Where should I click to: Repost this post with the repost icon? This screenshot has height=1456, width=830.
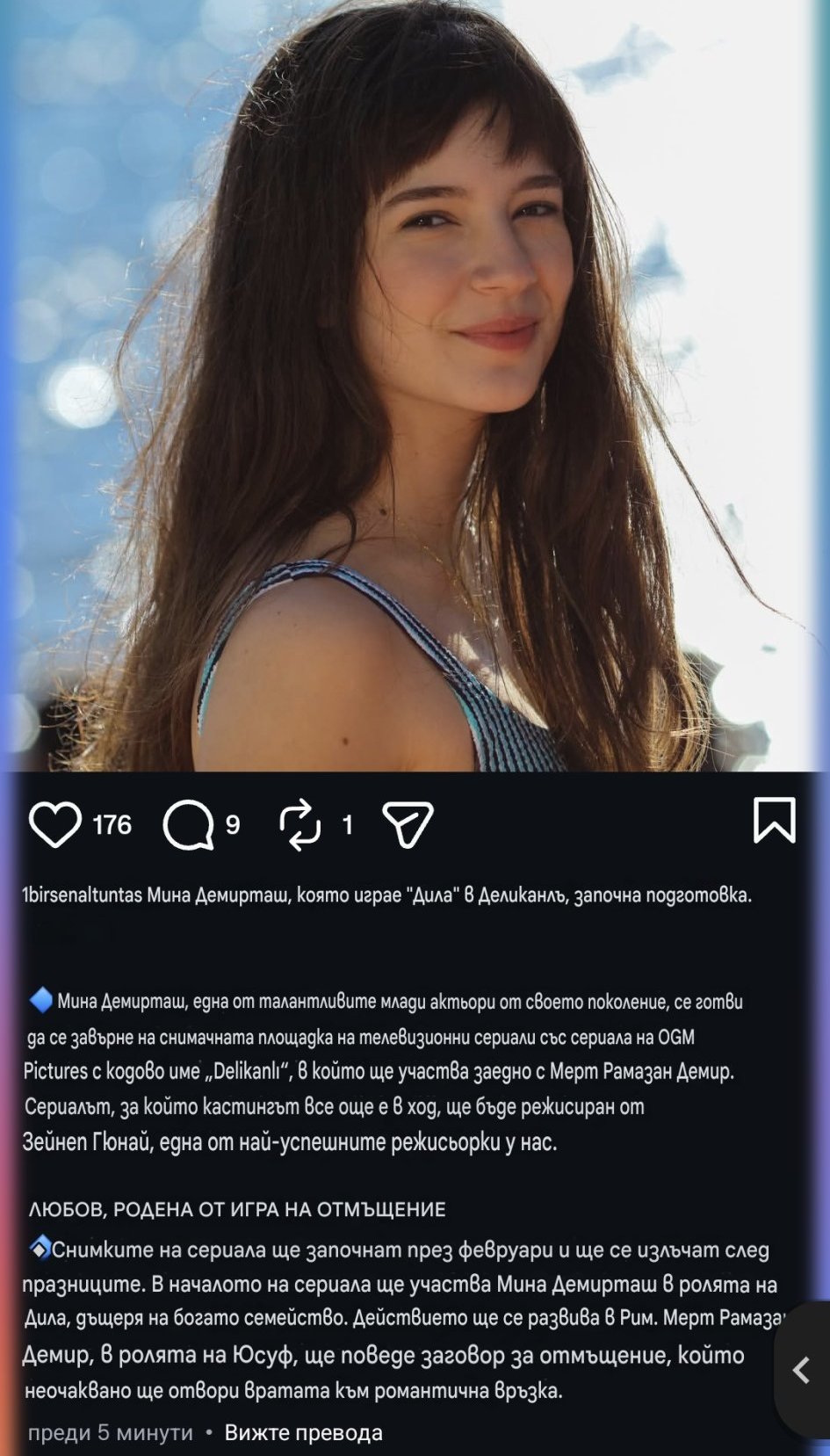click(x=300, y=825)
